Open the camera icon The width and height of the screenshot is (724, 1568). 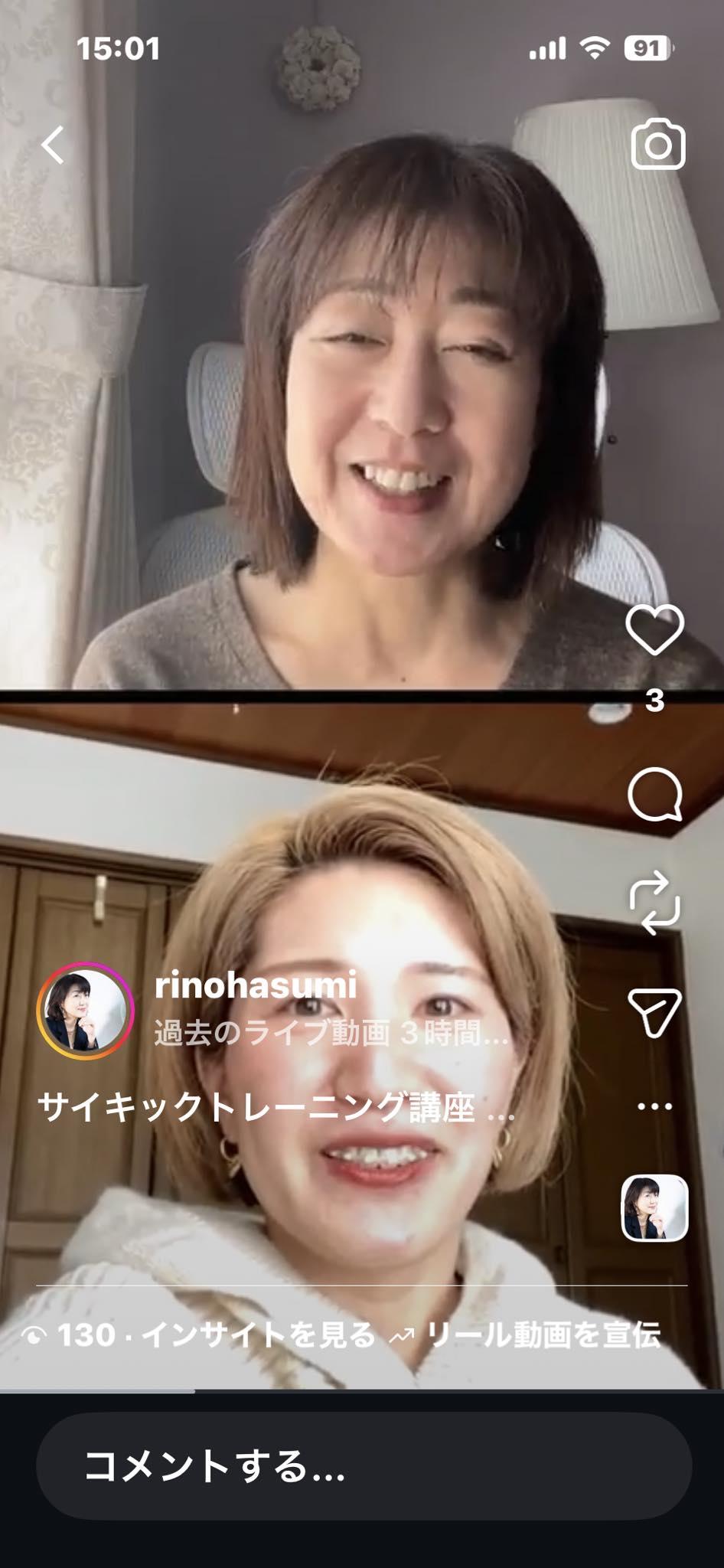tap(657, 144)
